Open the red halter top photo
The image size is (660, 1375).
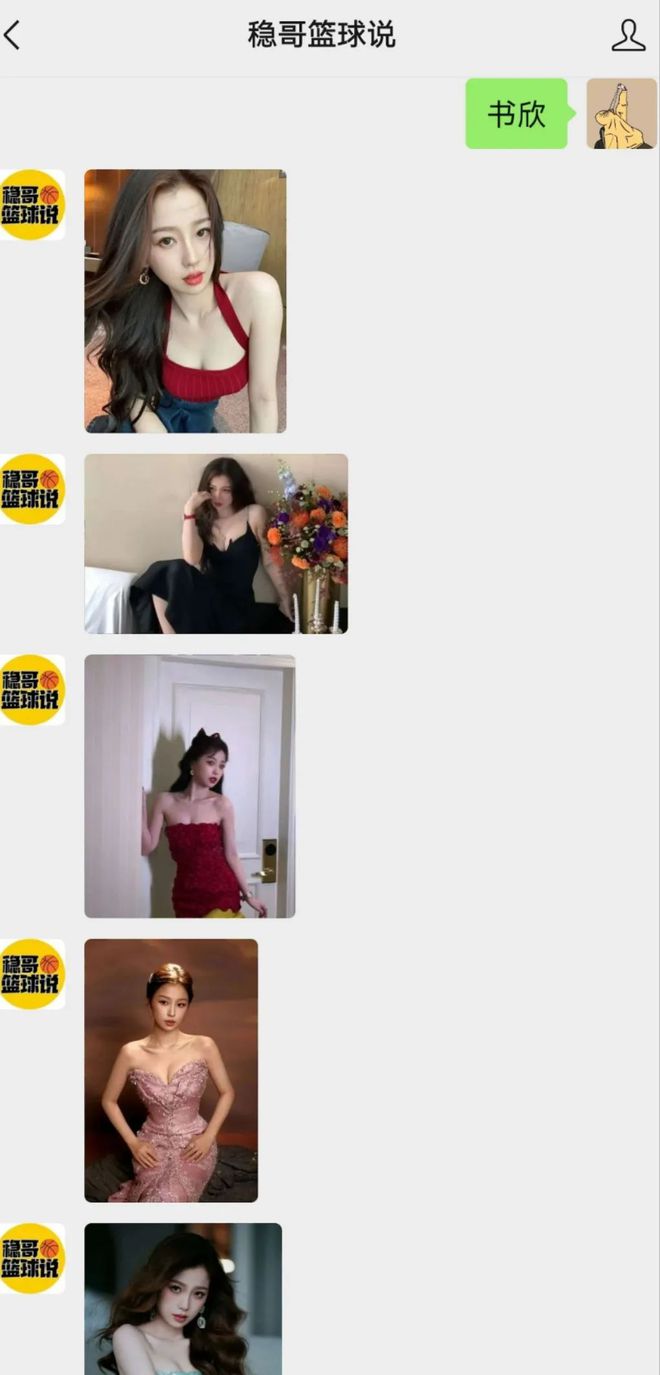185,301
